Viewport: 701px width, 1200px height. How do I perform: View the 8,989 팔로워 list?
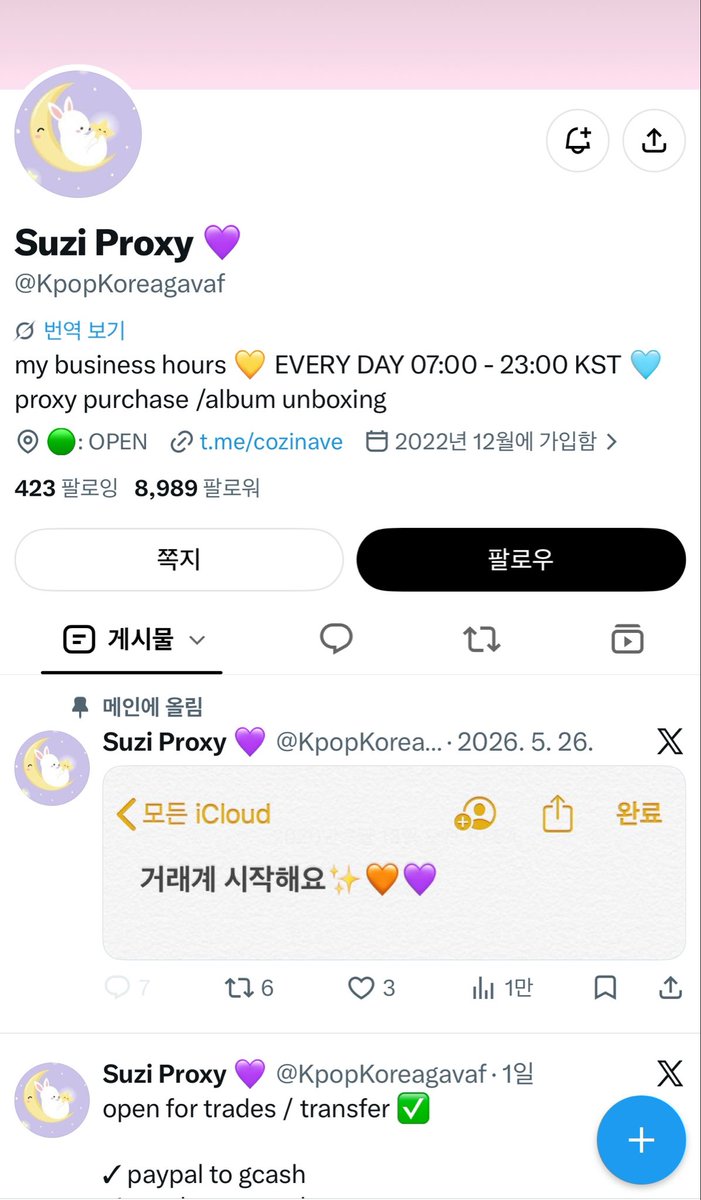point(197,488)
